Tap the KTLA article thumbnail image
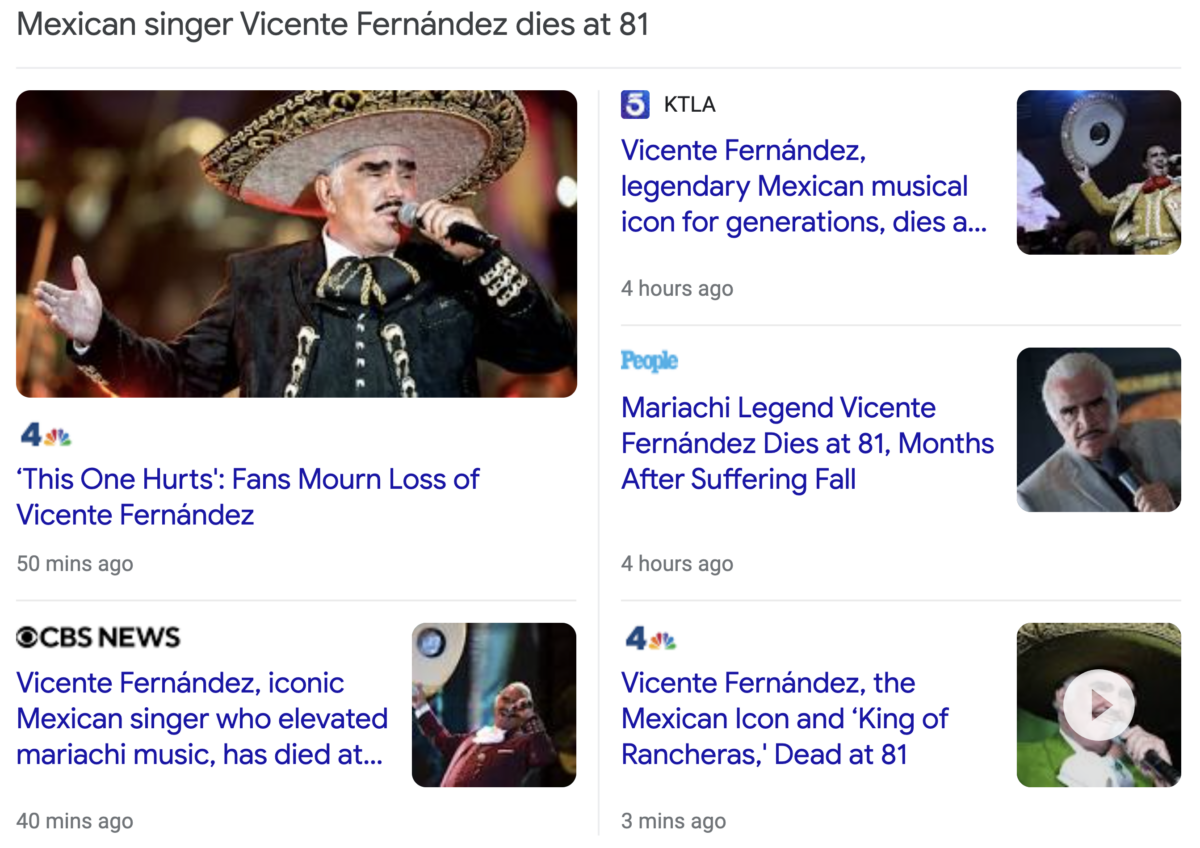 pos(1098,172)
